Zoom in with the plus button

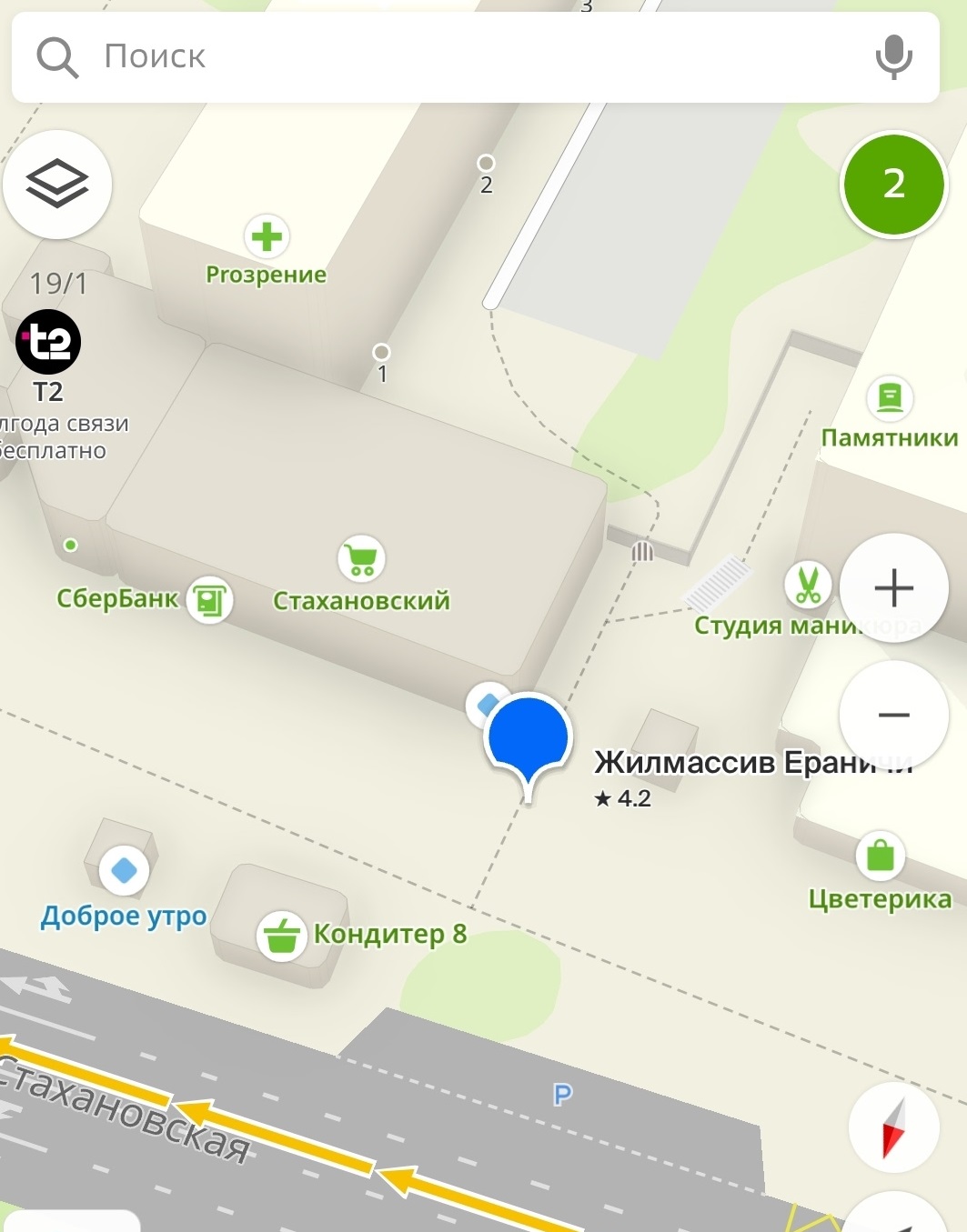tap(893, 588)
